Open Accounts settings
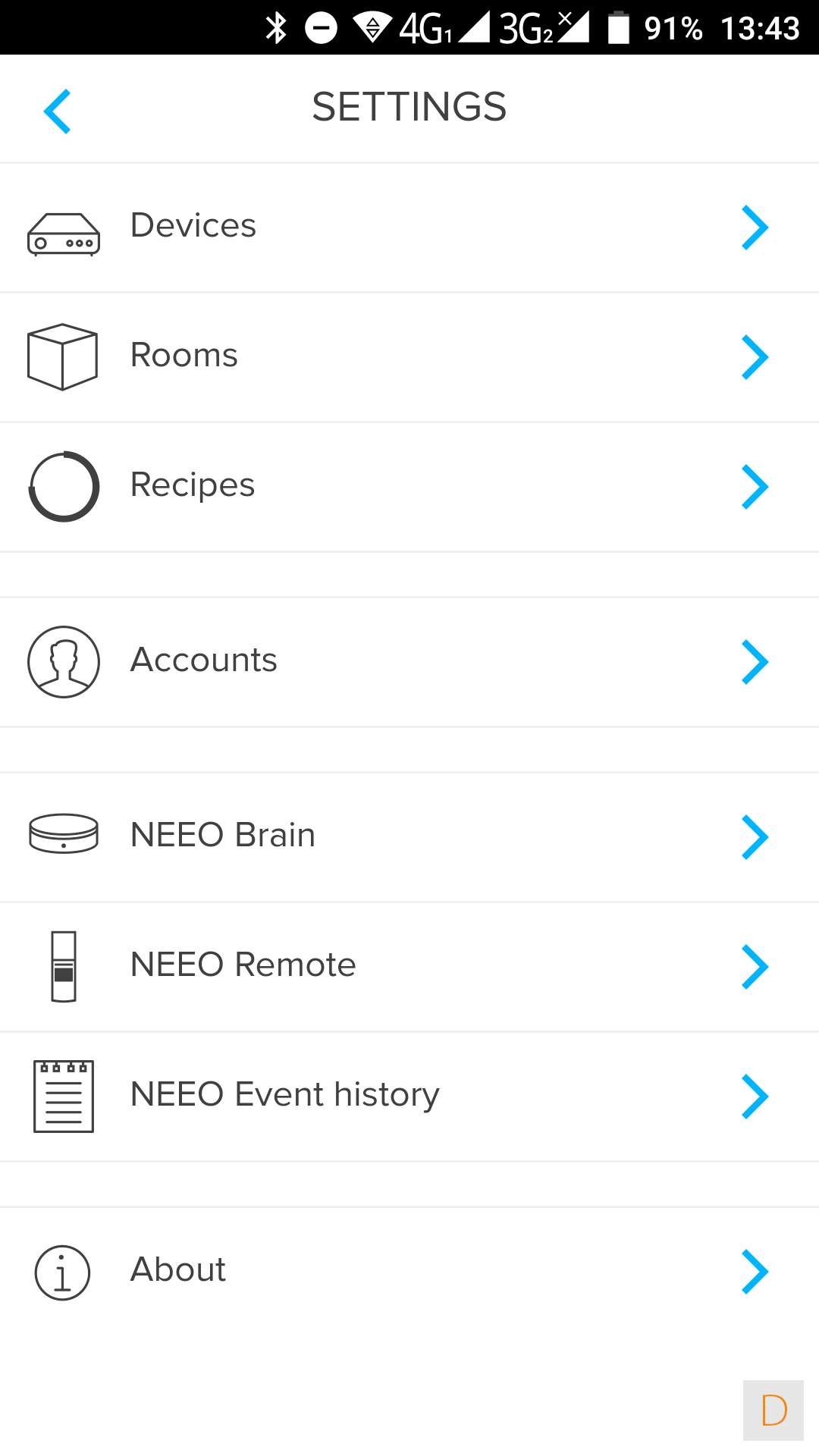 pyautogui.click(x=409, y=661)
